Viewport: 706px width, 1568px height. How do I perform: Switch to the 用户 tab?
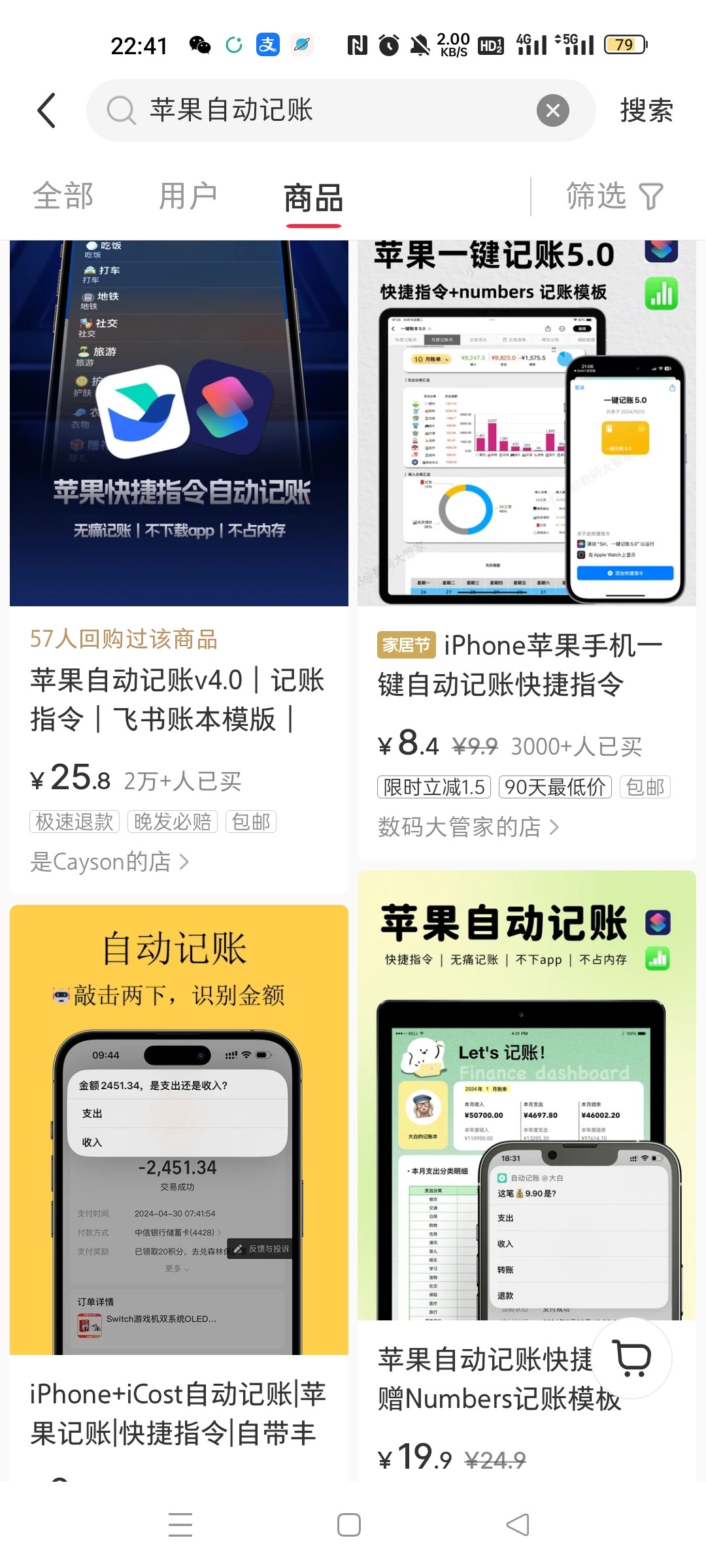click(188, 196)
